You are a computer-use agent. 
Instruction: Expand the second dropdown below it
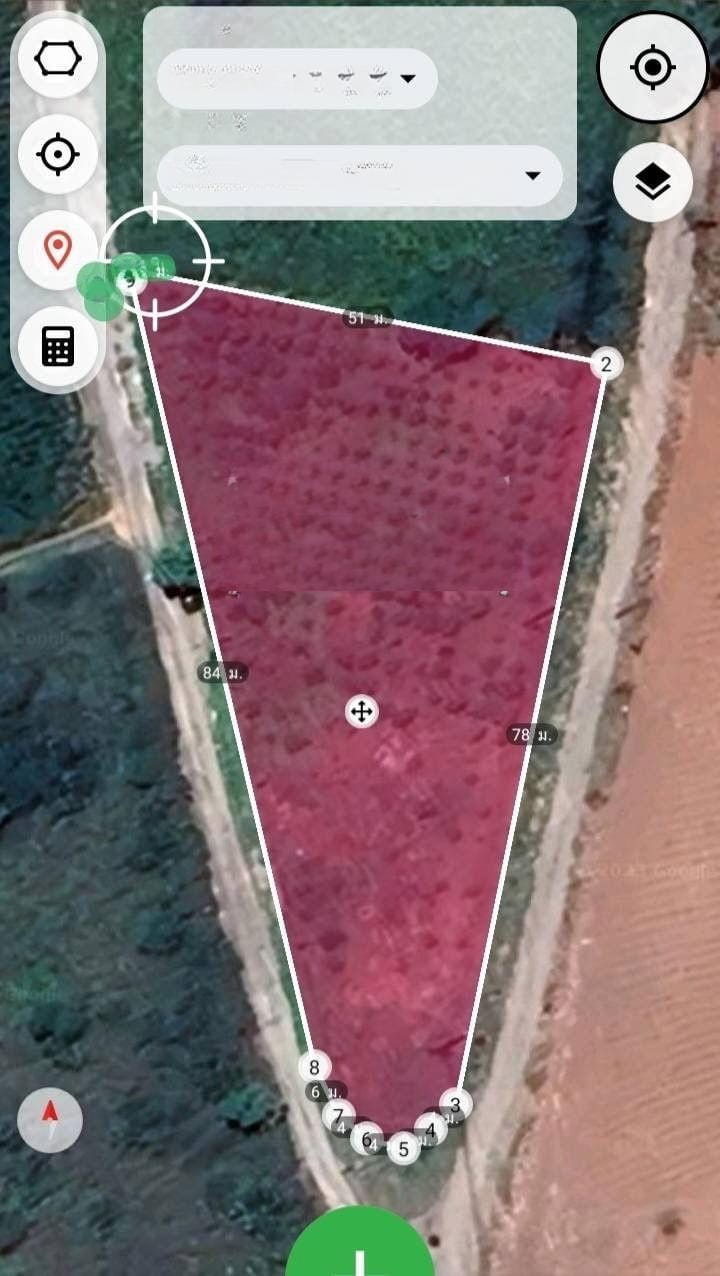tap(532, 176)
